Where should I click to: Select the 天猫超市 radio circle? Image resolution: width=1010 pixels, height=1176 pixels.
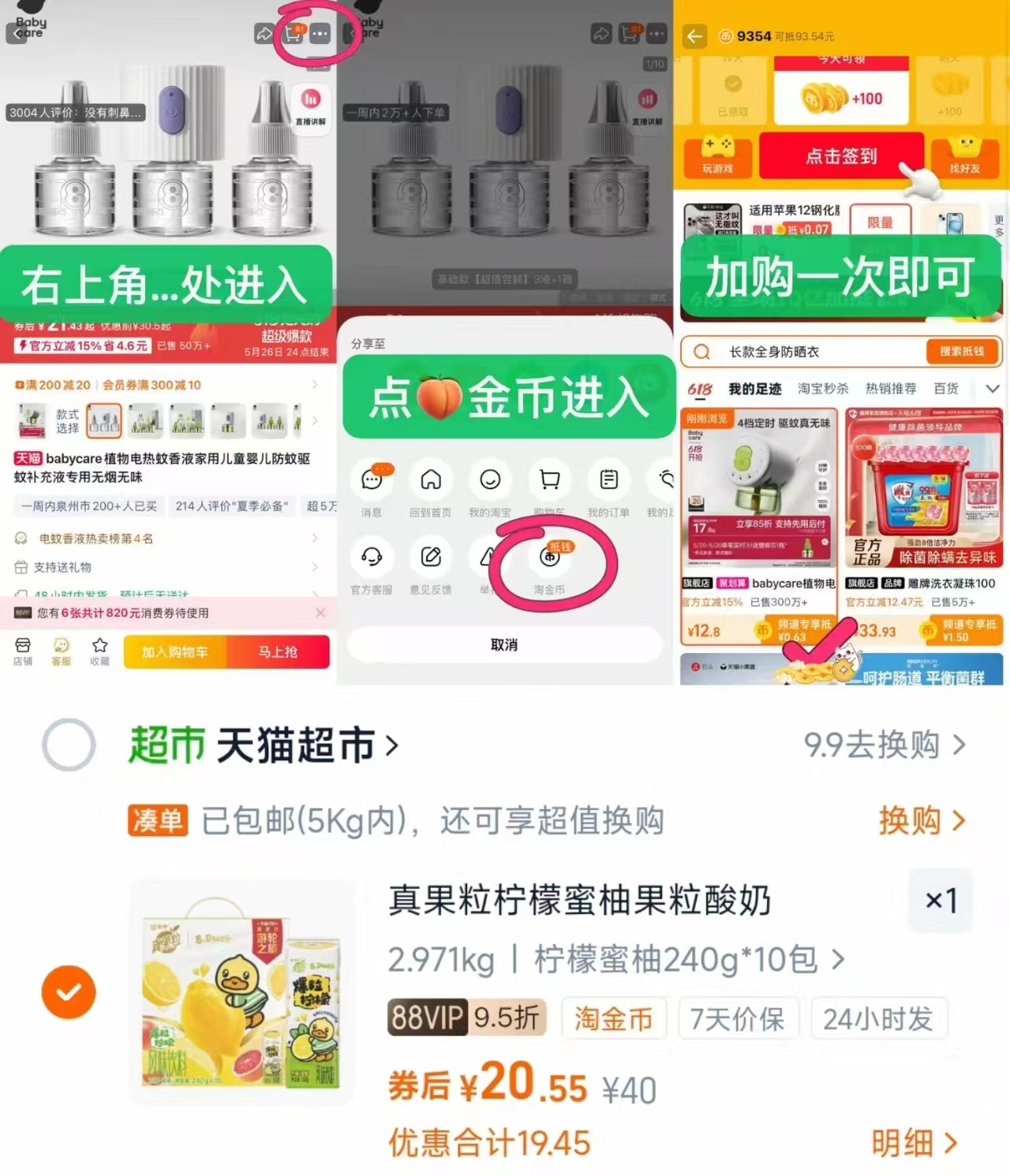[x=69, y=745]
